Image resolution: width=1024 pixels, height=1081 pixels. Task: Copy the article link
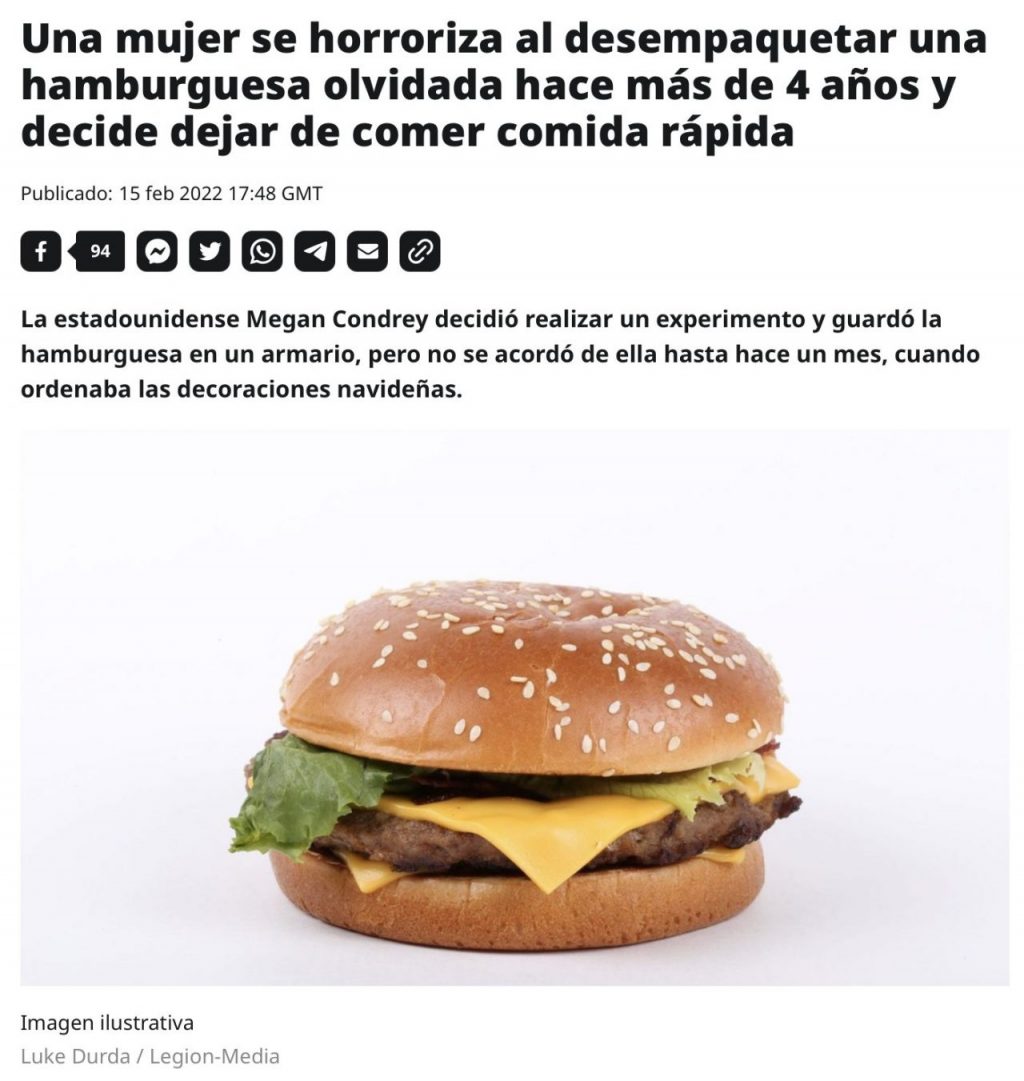coord(420,252)
